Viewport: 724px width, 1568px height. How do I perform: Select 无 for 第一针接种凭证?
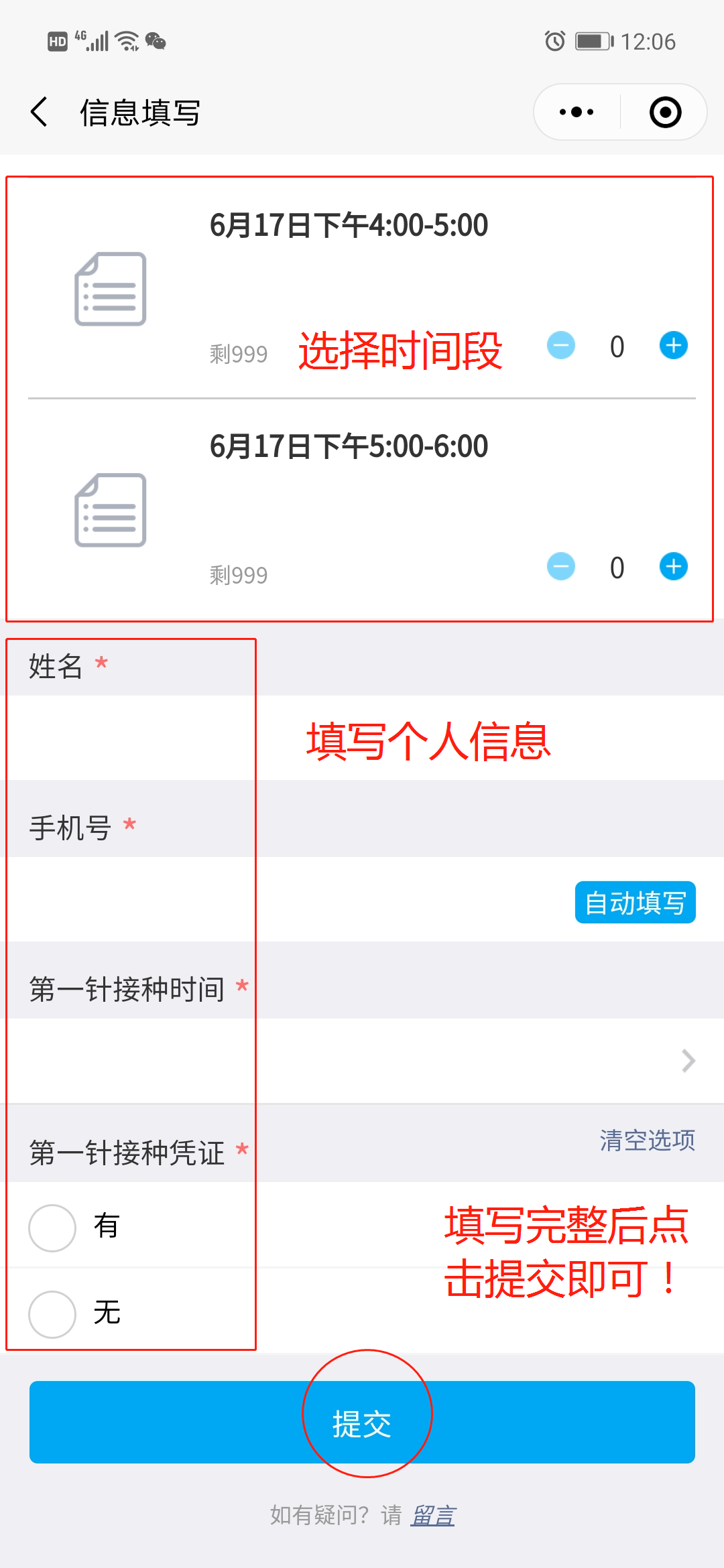click(x=52, y=1314)
